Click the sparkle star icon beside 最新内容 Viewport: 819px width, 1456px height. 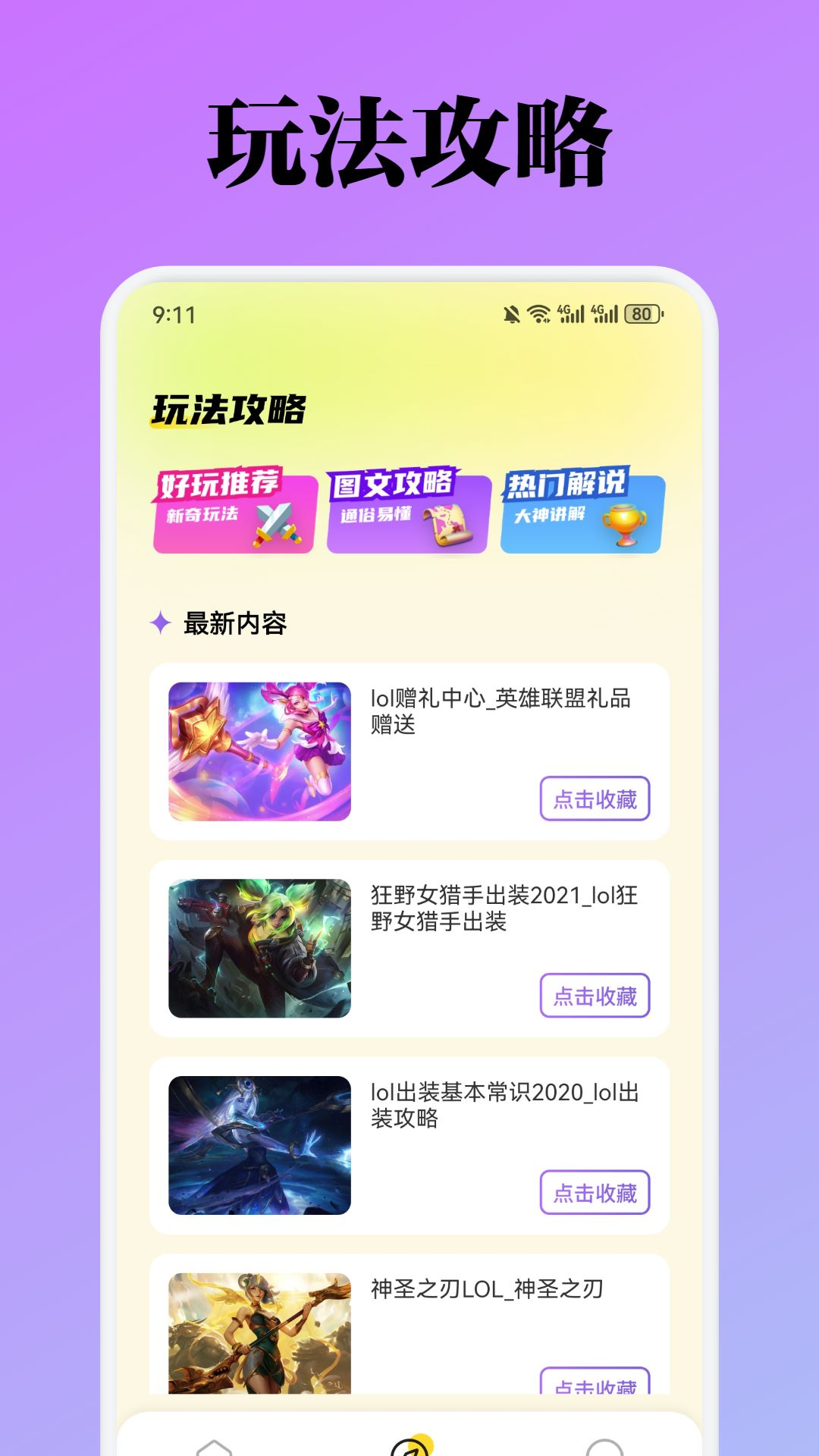click(160, 623)
